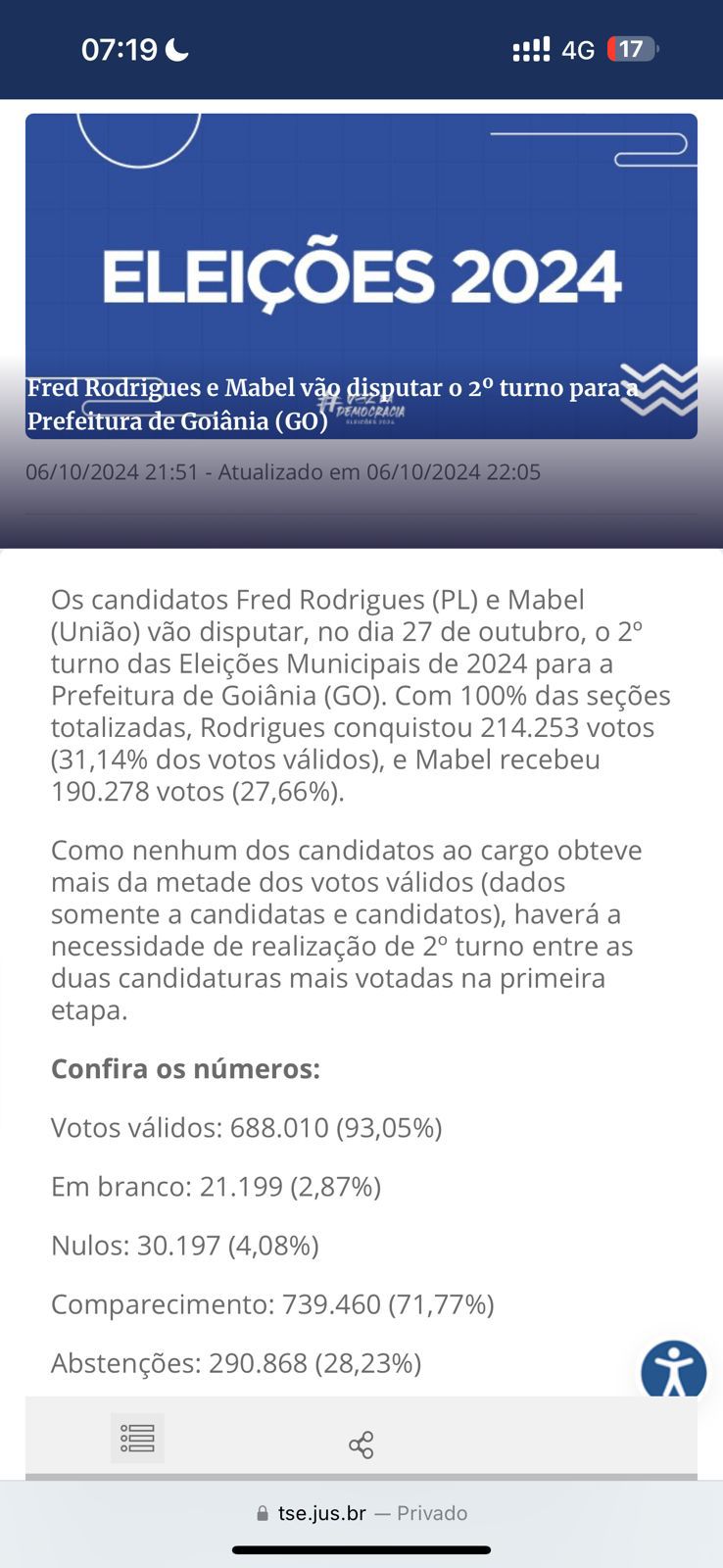Open the table of contents list icon

click(137, 1439)
